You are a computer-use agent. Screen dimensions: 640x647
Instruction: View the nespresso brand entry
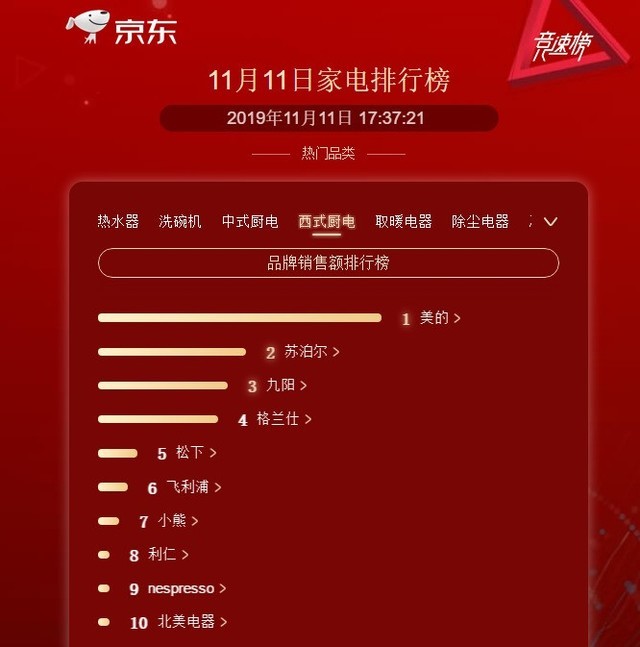(x=186, y=589)
